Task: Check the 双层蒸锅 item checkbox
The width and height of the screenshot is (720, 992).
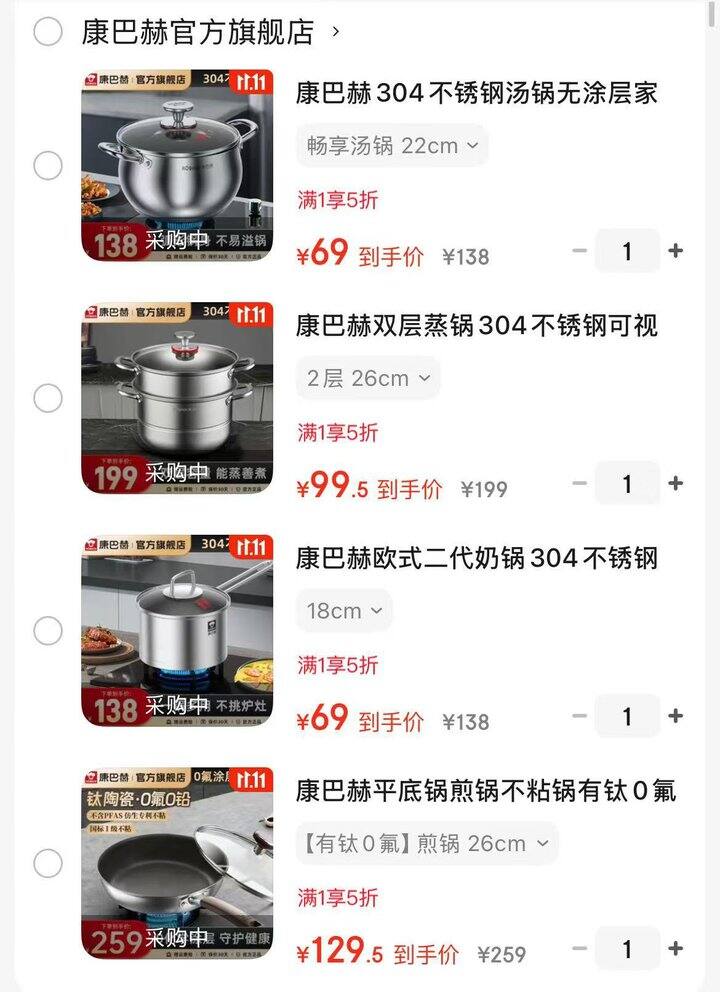Action: point(47,398)
